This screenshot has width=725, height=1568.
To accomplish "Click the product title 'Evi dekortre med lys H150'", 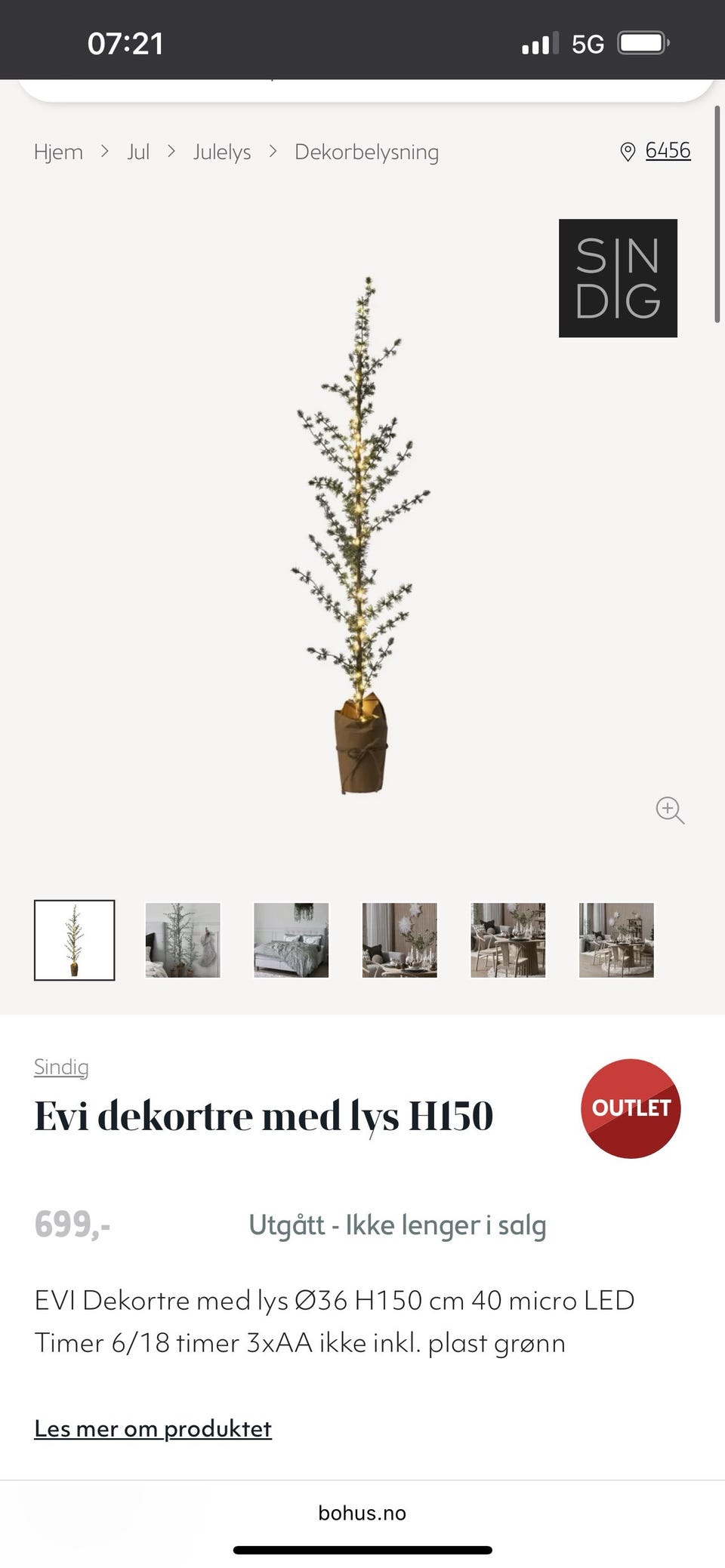I will pos(264,1117).
